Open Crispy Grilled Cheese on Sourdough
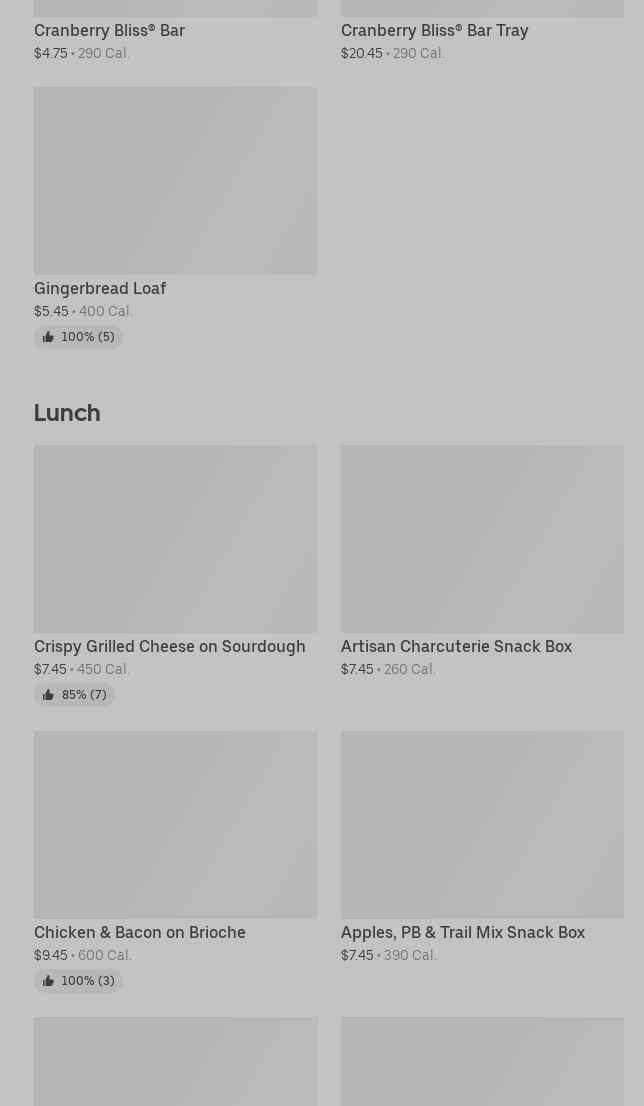This screenshot has height=1106, width=644. (x=175, y=540)
